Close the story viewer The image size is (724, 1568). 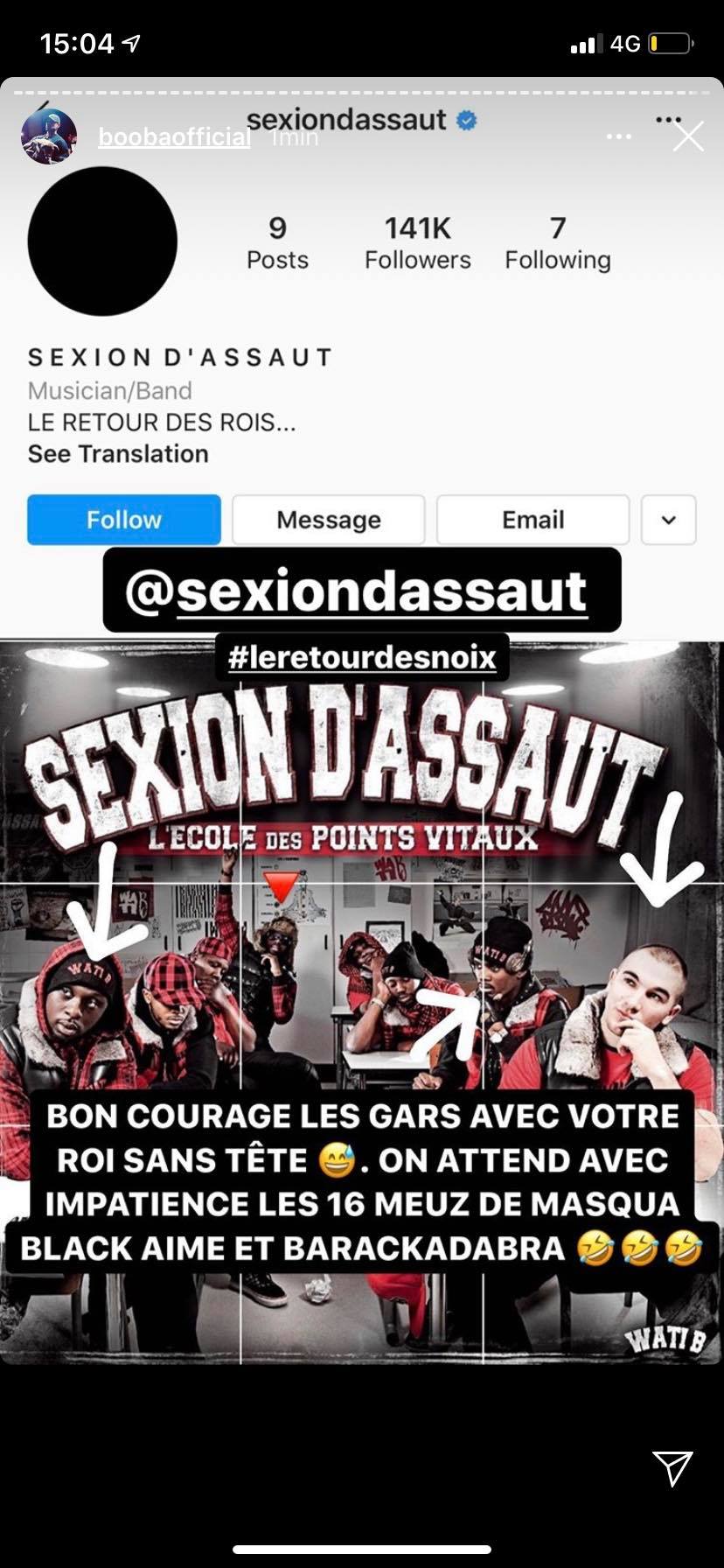click(x=688, y=136)
